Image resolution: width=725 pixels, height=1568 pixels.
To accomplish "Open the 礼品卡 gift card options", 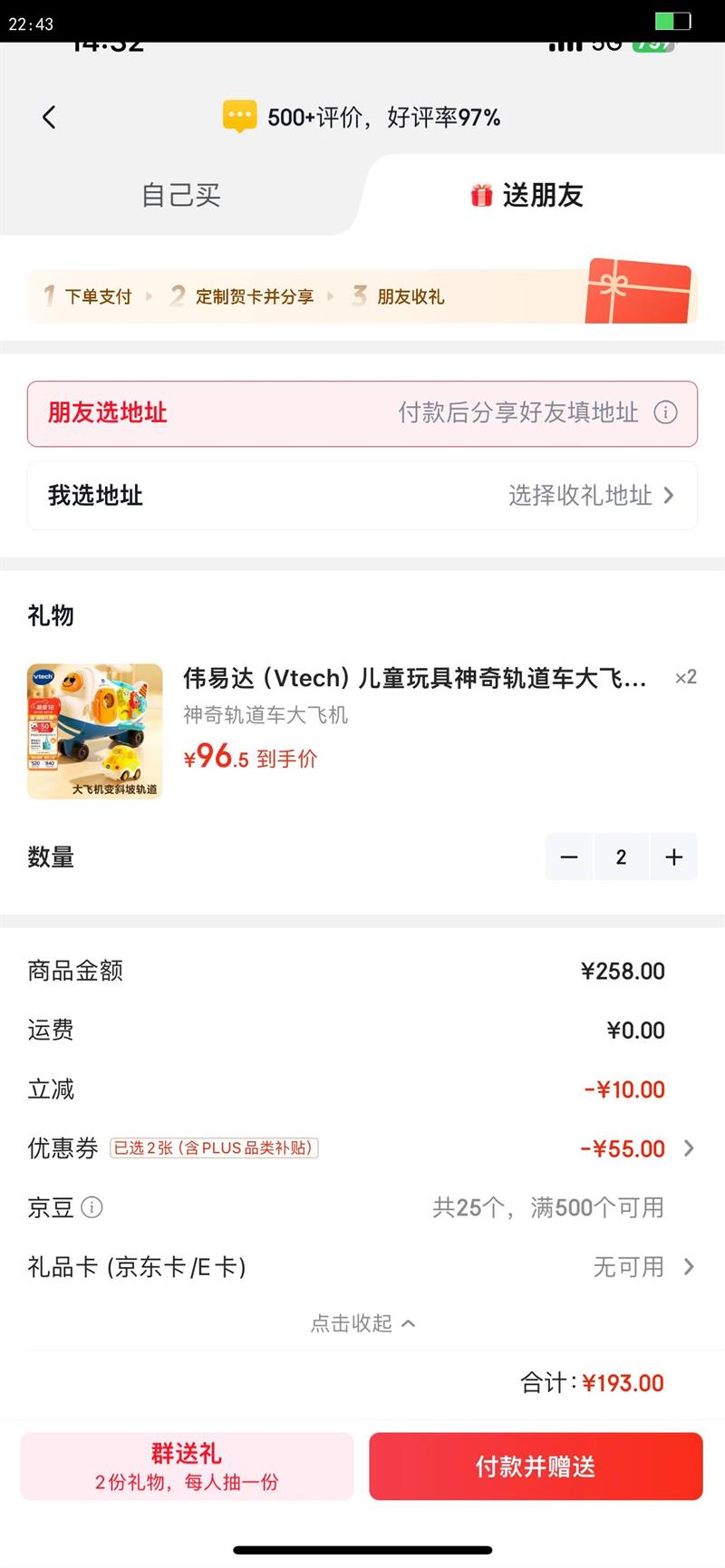I will point(362,1267).
